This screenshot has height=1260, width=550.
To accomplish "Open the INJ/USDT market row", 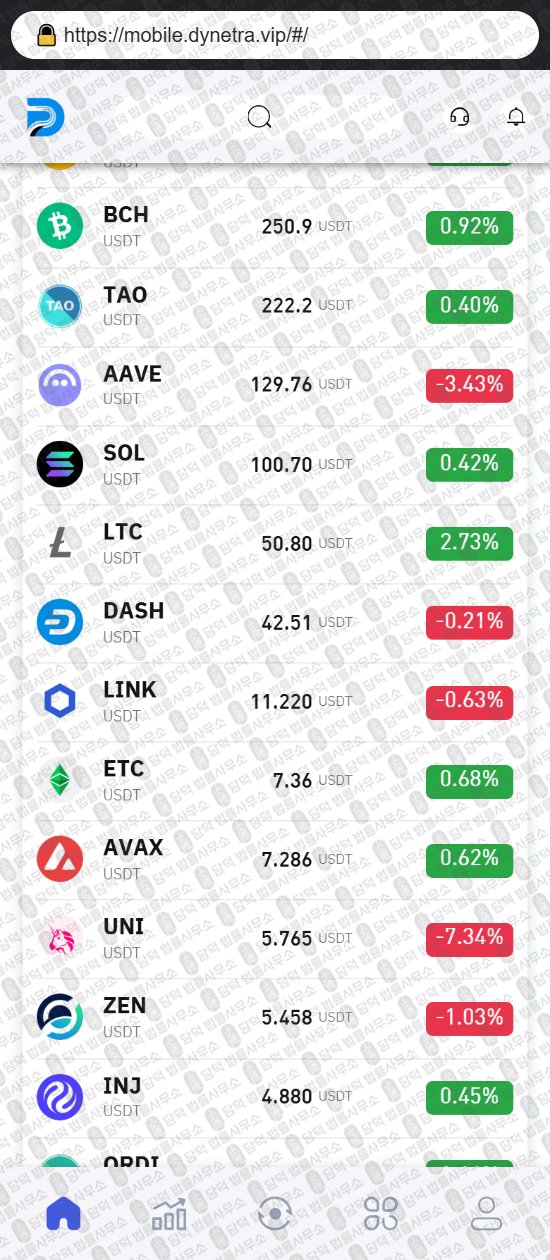I will (x=275, y=1096).
